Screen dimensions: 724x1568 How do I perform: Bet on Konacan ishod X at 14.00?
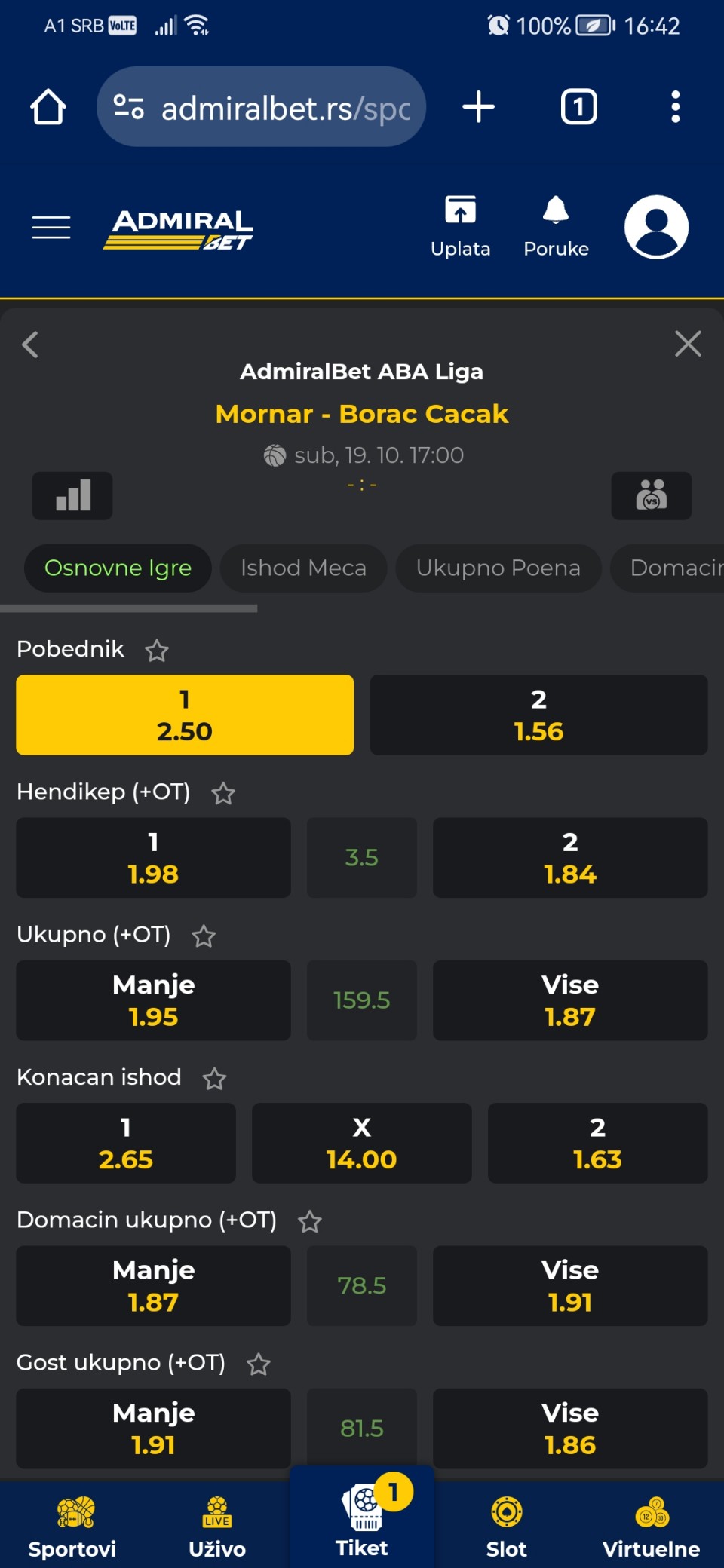coord(362,1143)
